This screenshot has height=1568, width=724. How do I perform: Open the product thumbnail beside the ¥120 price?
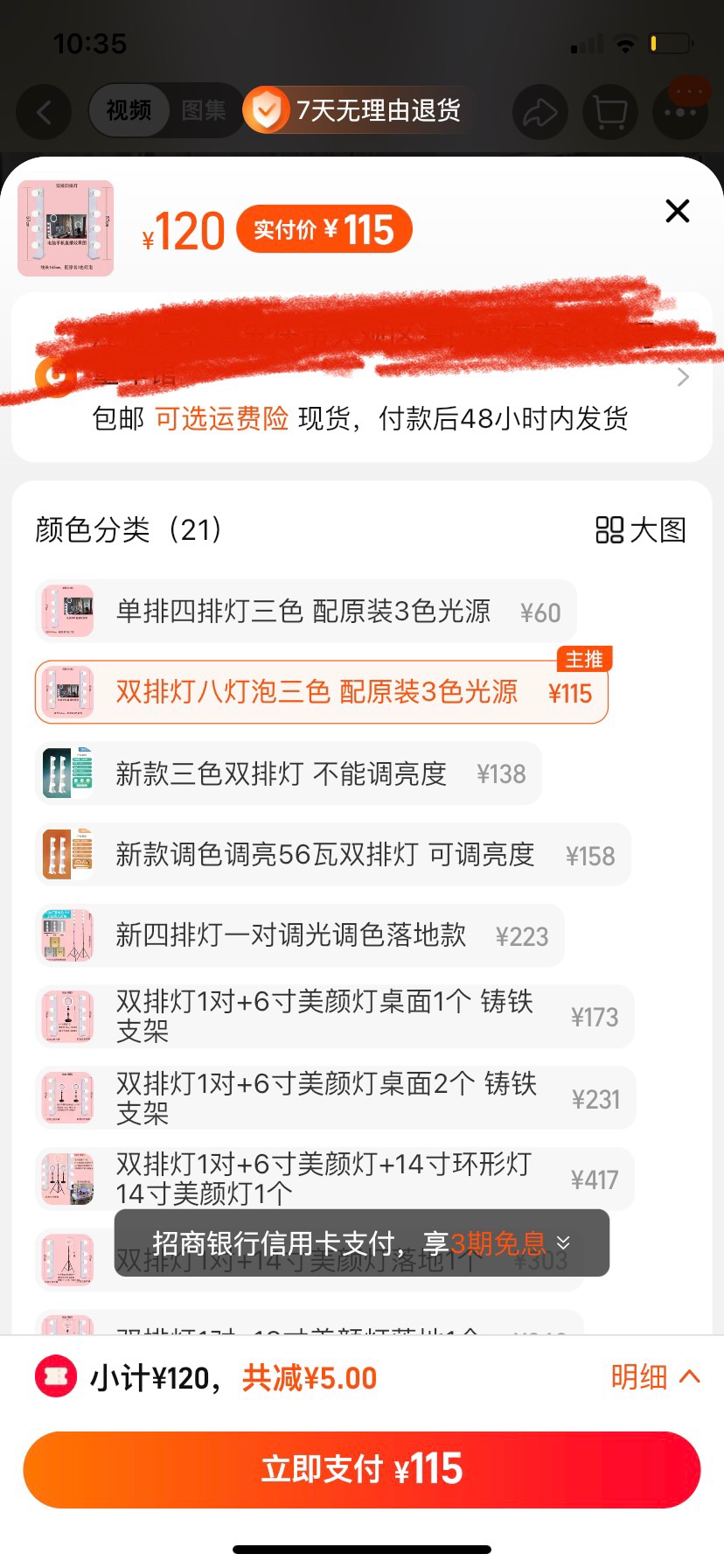(66, 228)
